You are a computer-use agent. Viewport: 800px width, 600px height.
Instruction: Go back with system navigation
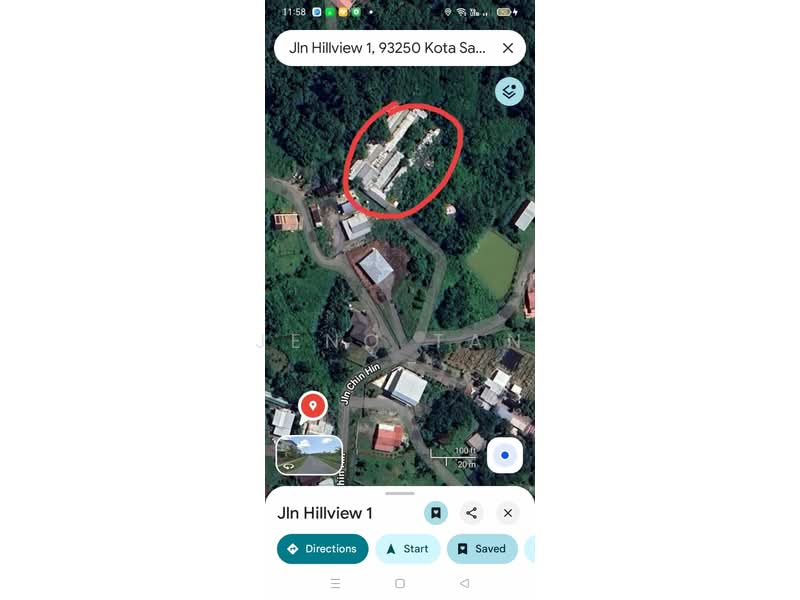(x=464, y=583)
